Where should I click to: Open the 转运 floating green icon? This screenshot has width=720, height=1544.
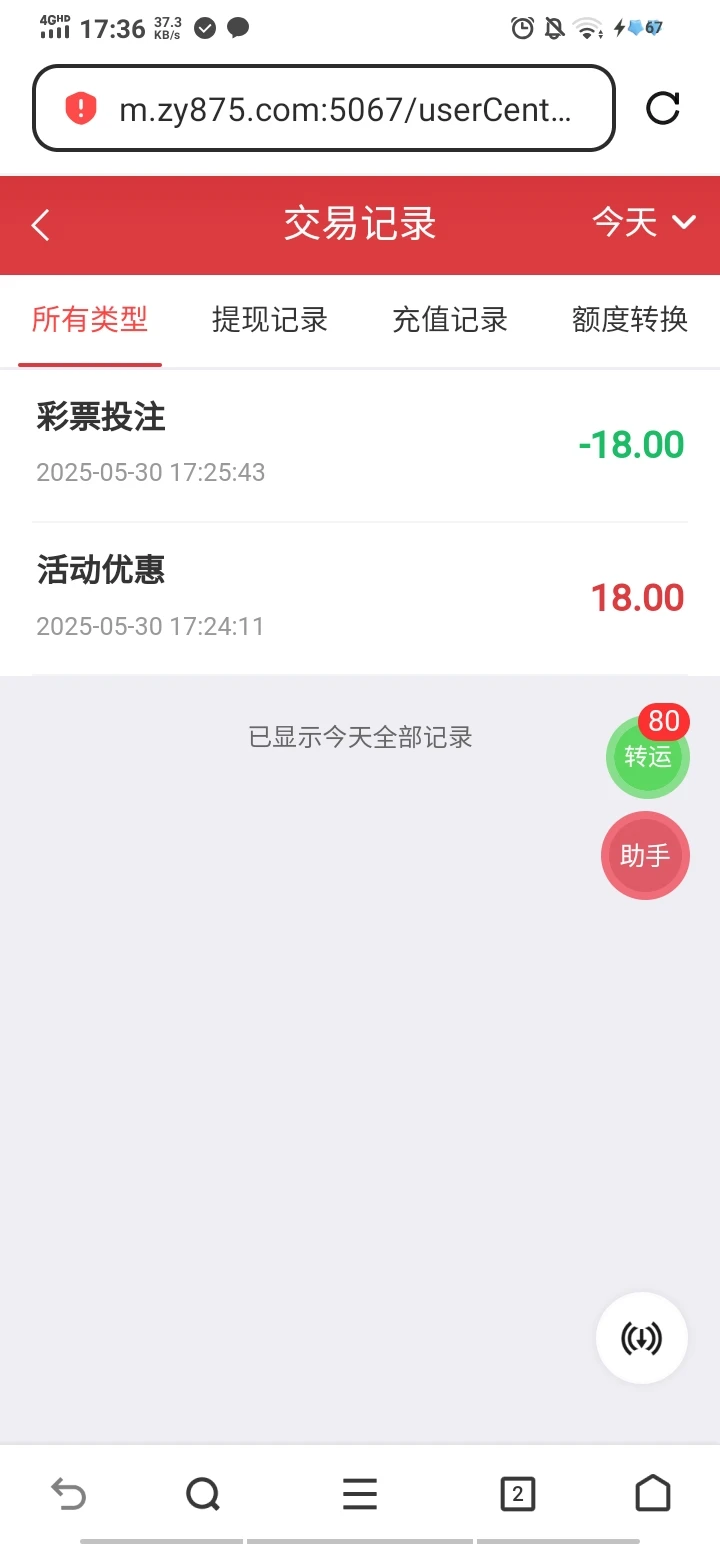click(647, 757)
